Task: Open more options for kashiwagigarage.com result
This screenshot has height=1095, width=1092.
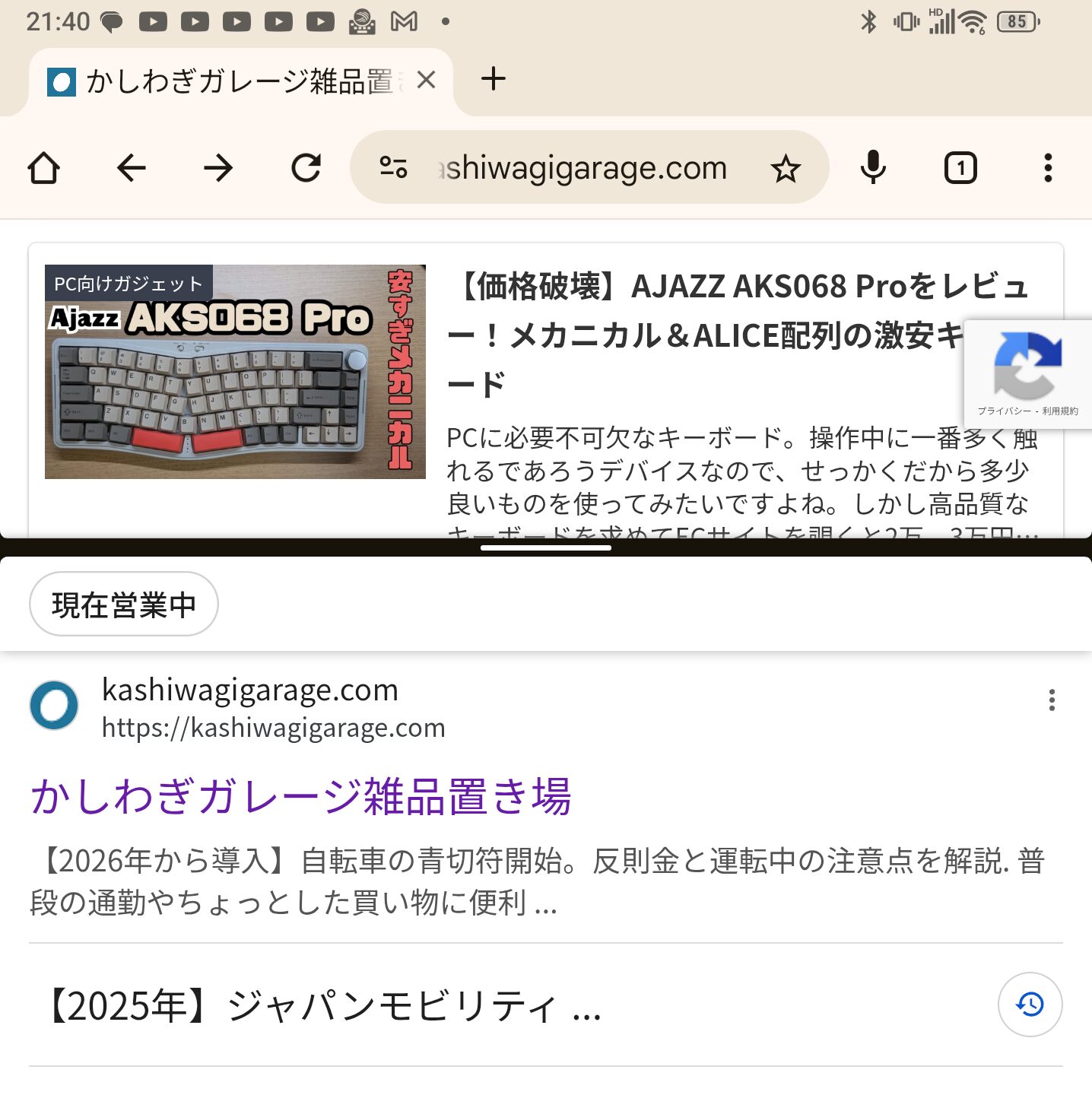Action: coord(1052,700)
